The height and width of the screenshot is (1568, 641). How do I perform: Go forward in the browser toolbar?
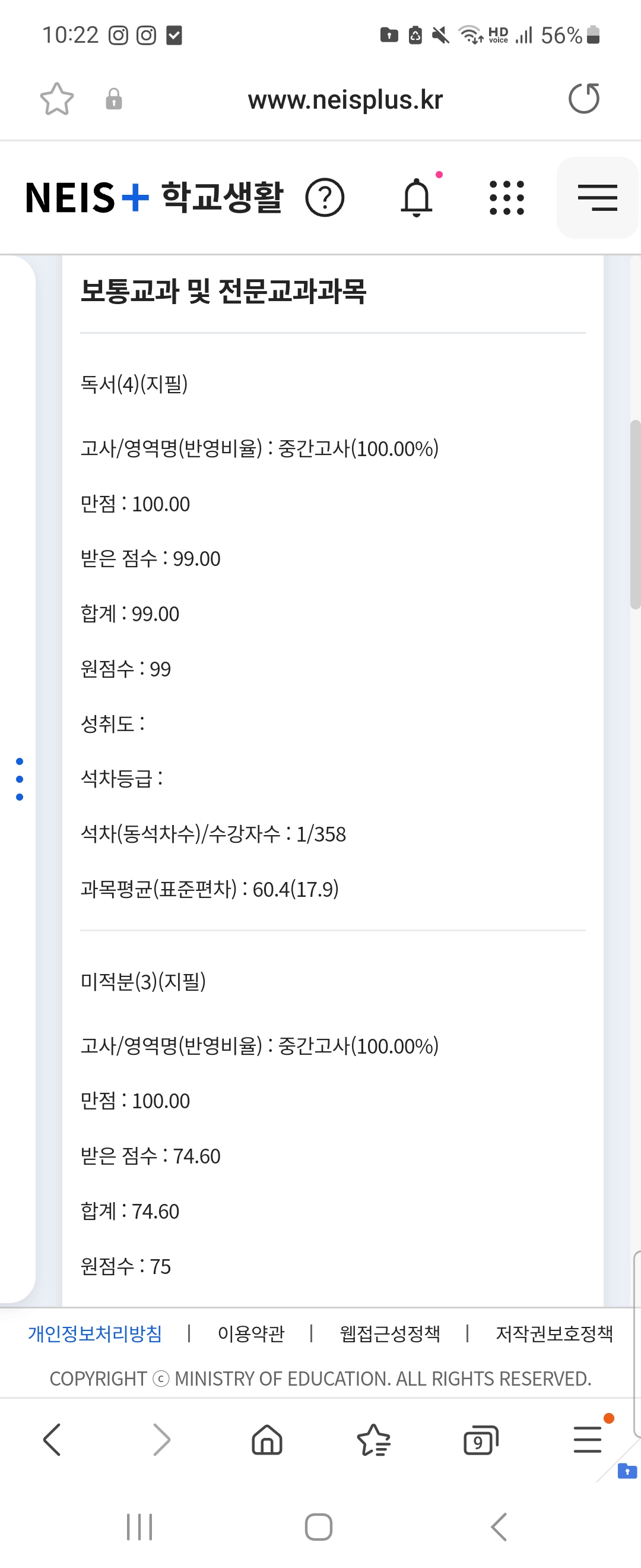point(161,1440)
